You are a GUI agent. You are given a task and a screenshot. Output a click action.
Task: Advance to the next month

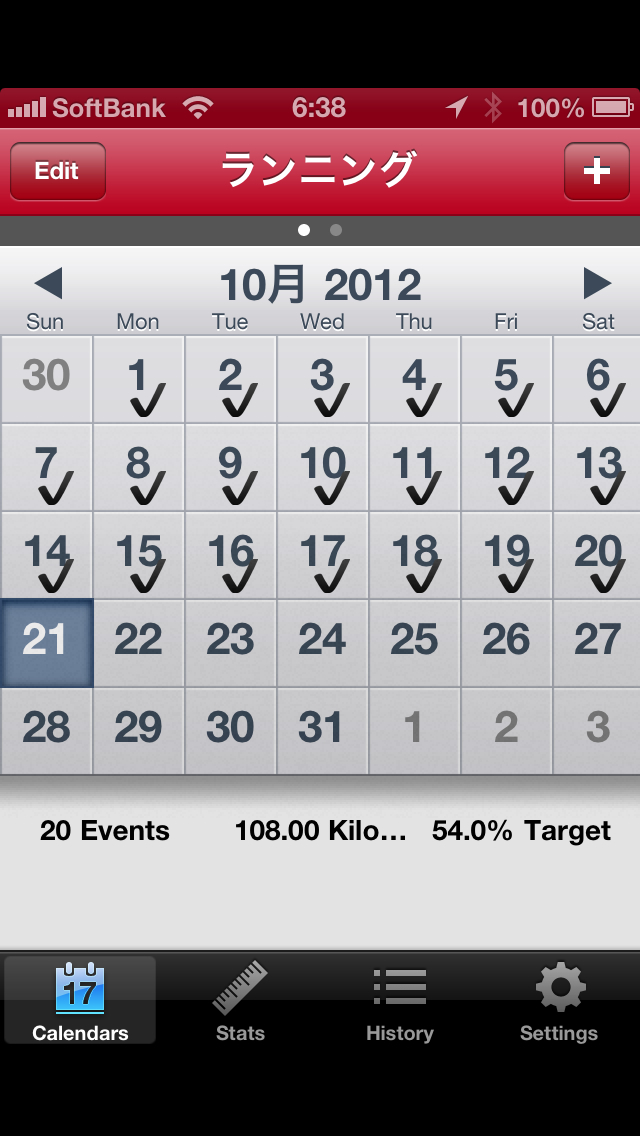597,284
